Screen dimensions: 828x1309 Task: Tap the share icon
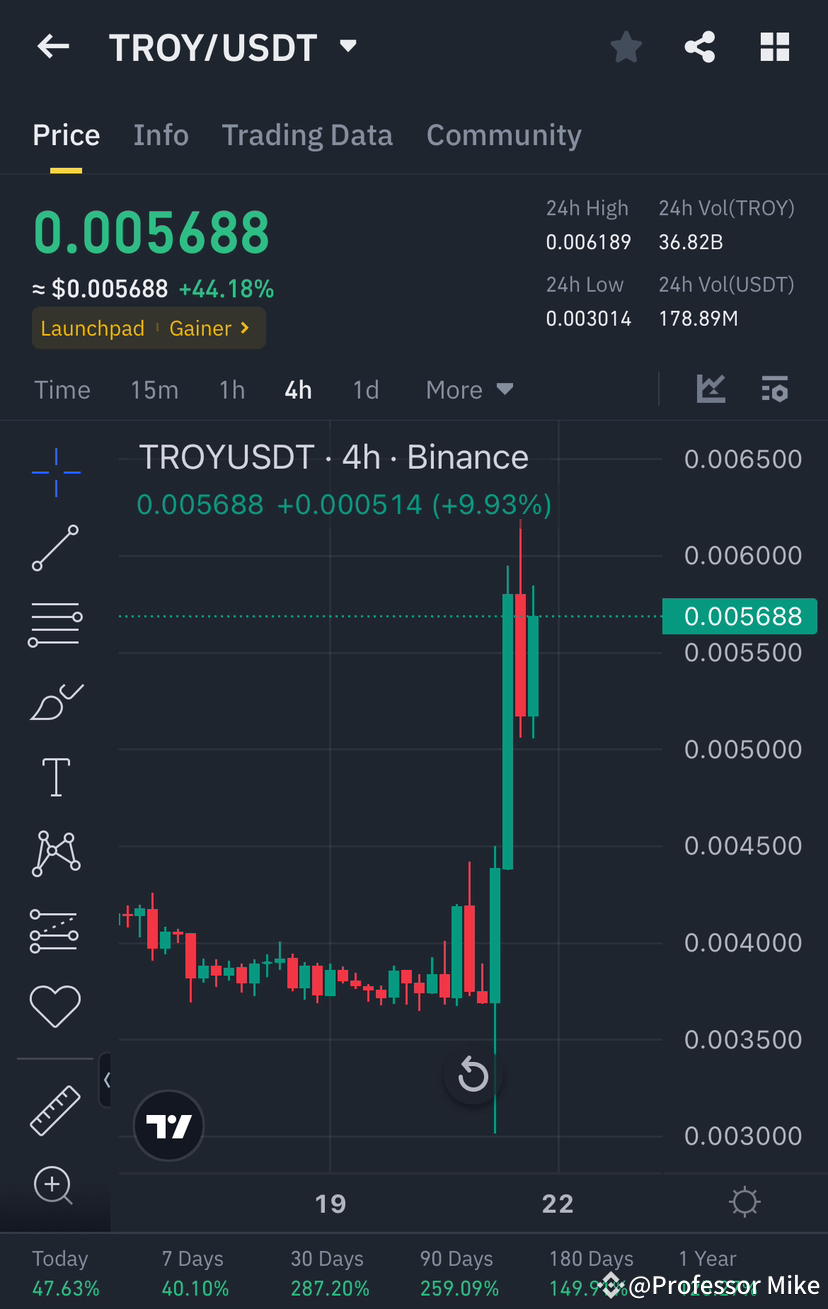click(x=699, y=46)
